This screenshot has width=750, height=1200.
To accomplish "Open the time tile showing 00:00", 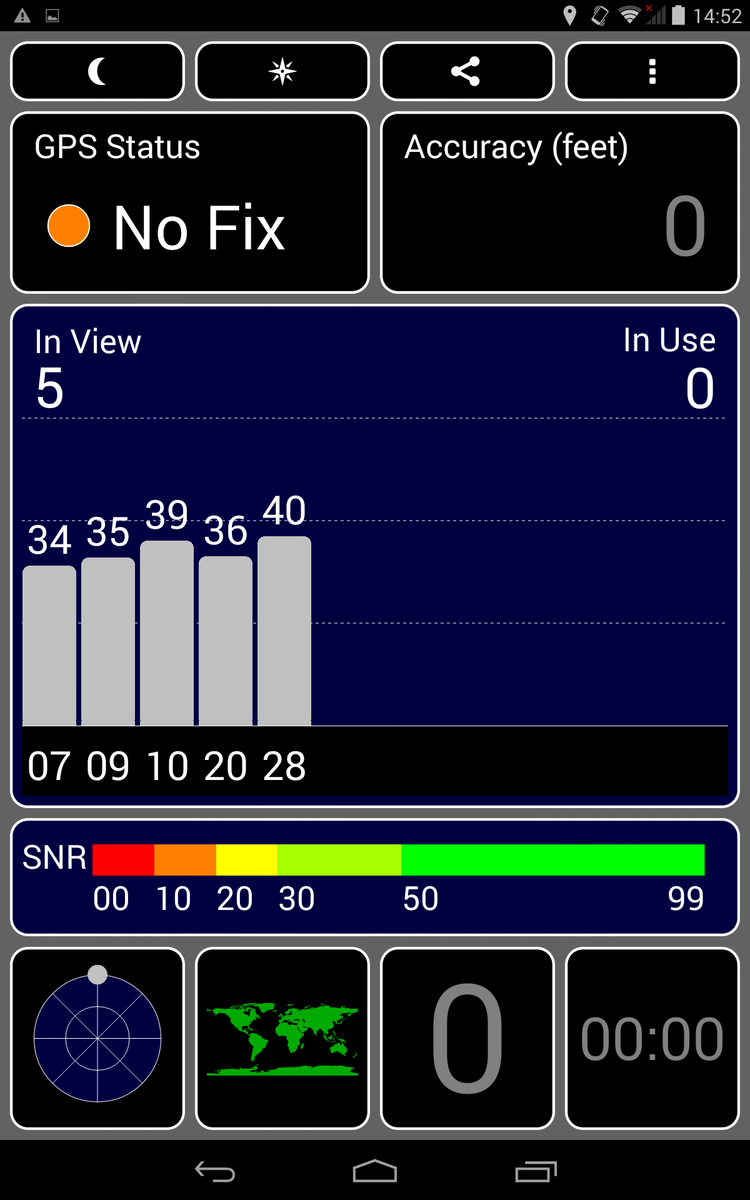I will tap(652, 1037).
